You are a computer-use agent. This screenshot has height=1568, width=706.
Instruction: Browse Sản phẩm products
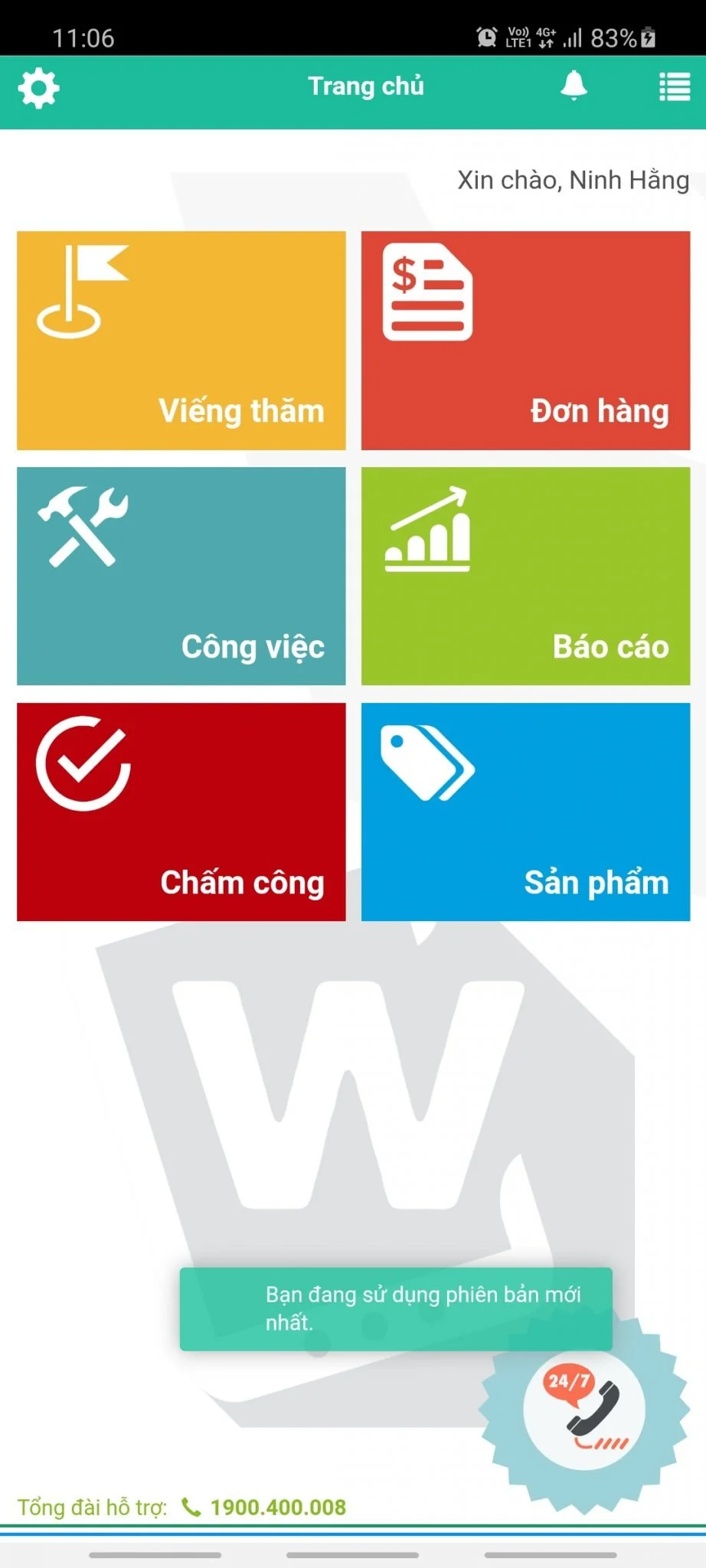[525, 812]
